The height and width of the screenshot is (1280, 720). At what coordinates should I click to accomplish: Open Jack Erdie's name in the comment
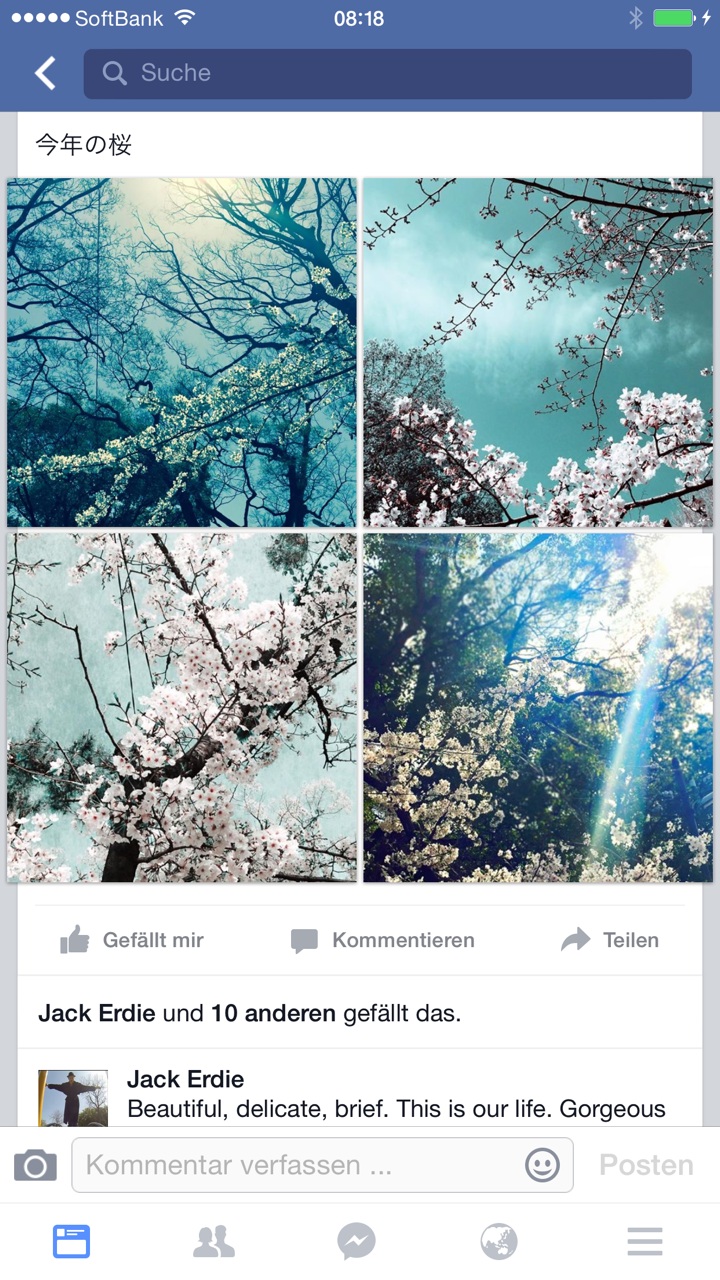click(186, 1079)
